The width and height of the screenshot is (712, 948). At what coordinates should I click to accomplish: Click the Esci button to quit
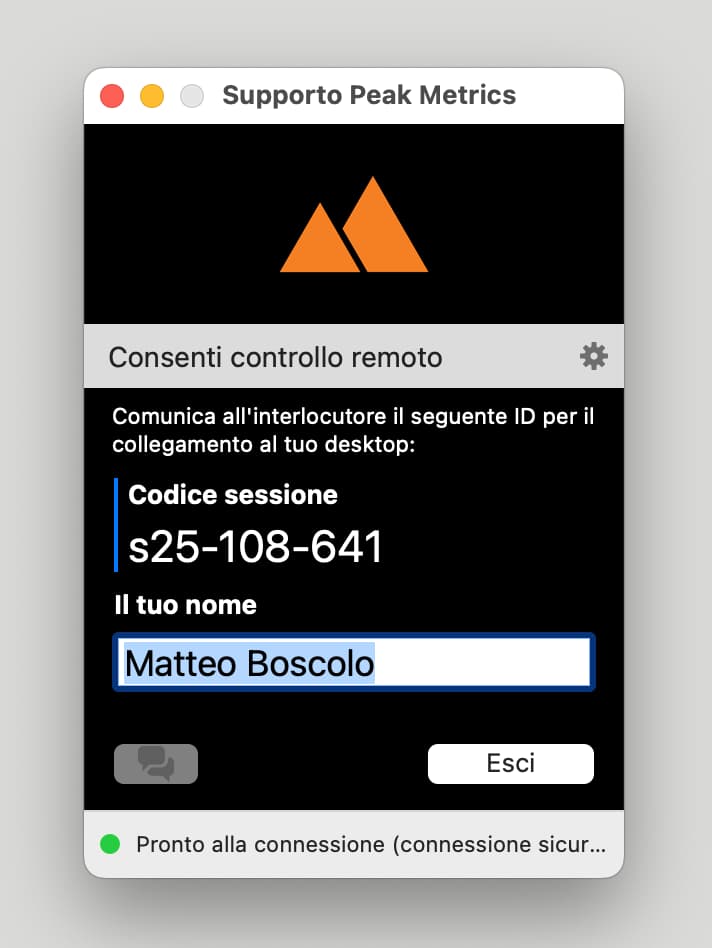[510, 764]
